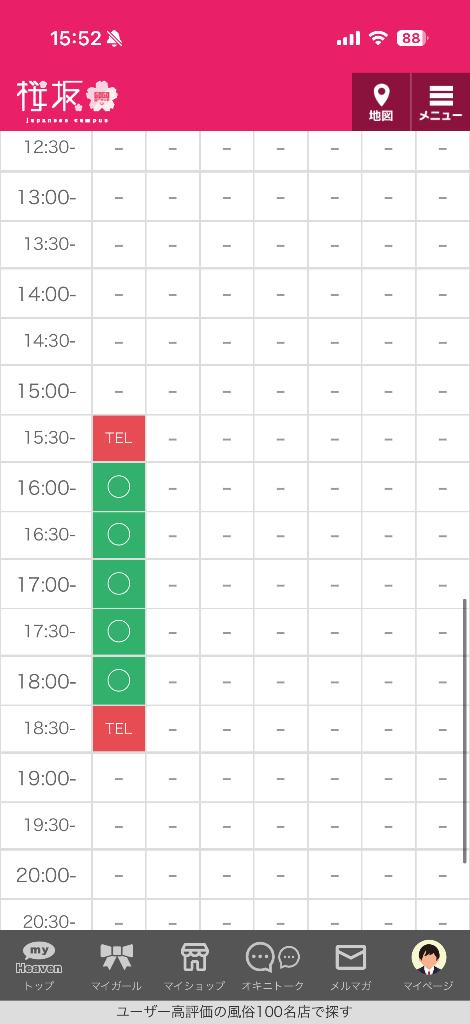Tap the 桜坂 logo to go home
Image resolution: width=470 pixels, height=1024 pixels.
(x=68, y=101)
